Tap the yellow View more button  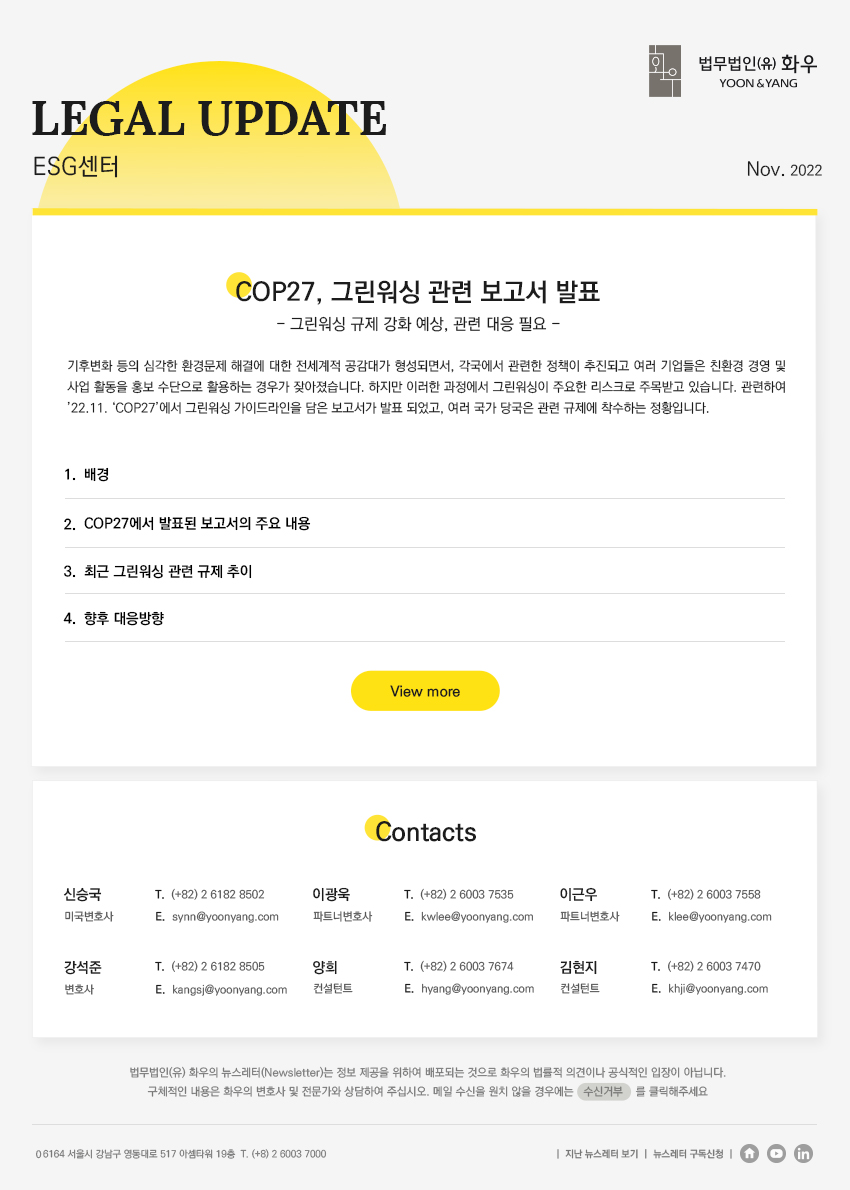click(x=425, y=691)
